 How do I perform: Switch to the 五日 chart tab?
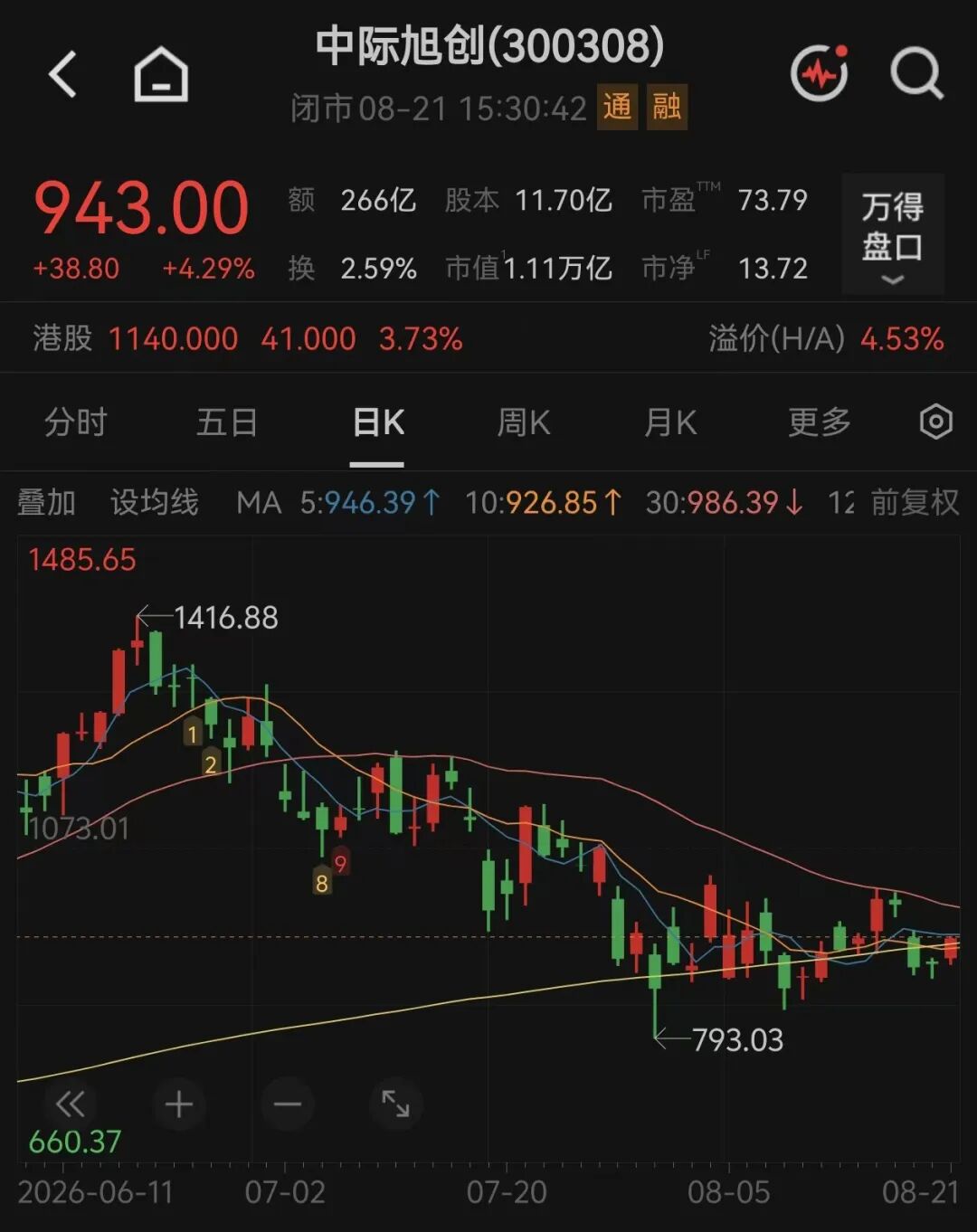tap(227, 422)
